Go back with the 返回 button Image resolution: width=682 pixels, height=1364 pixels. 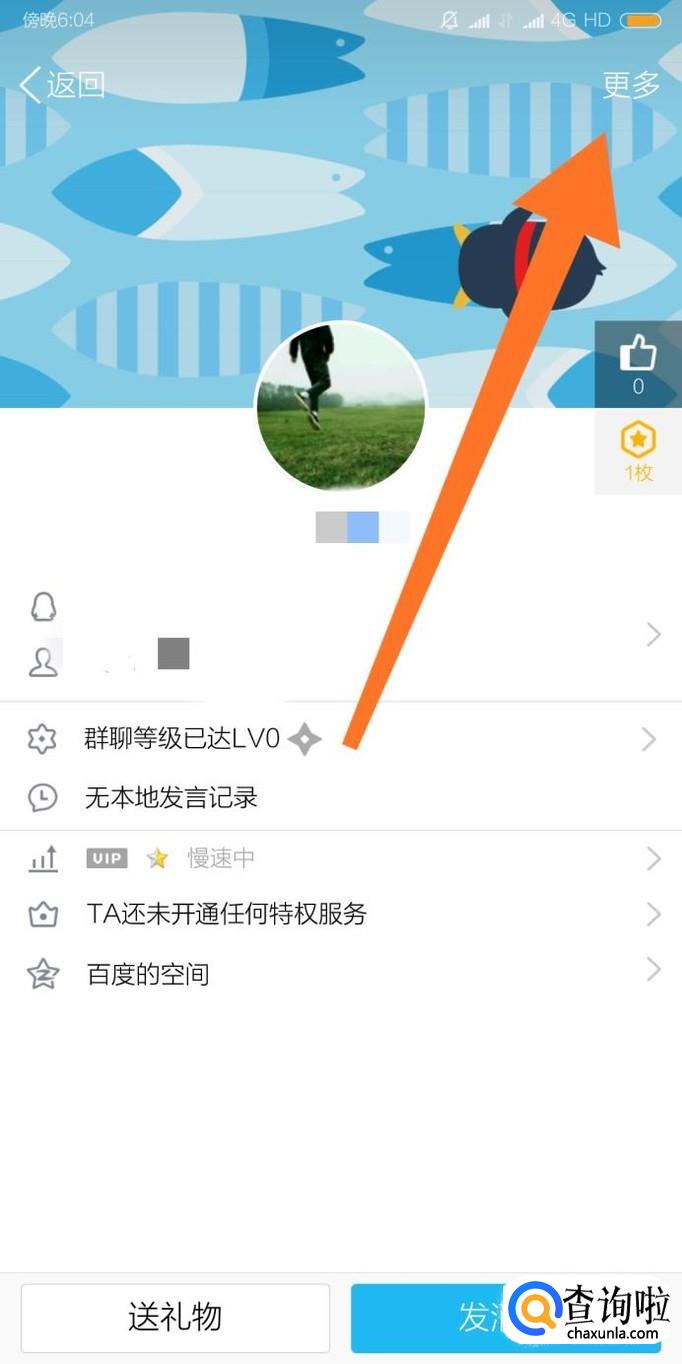(x=62, y=85)
